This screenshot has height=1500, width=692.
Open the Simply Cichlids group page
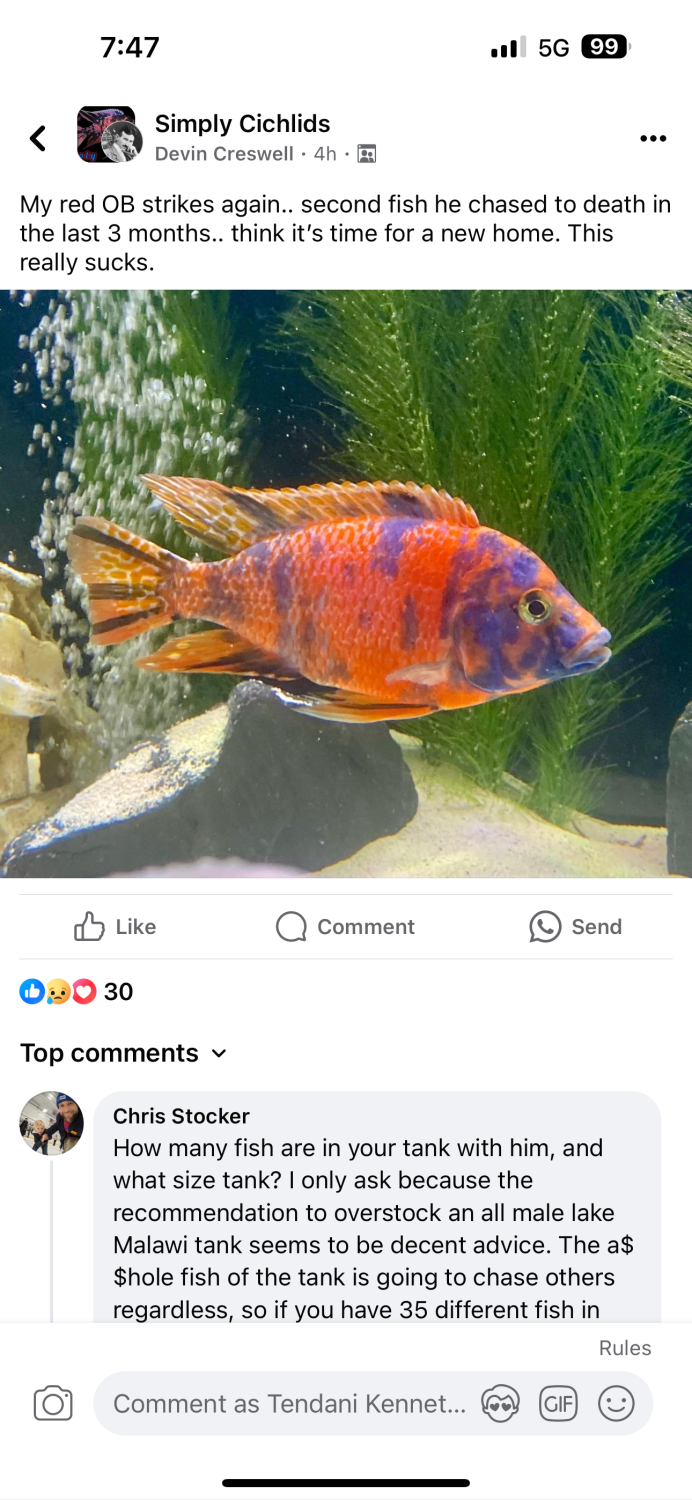[242, 124]
